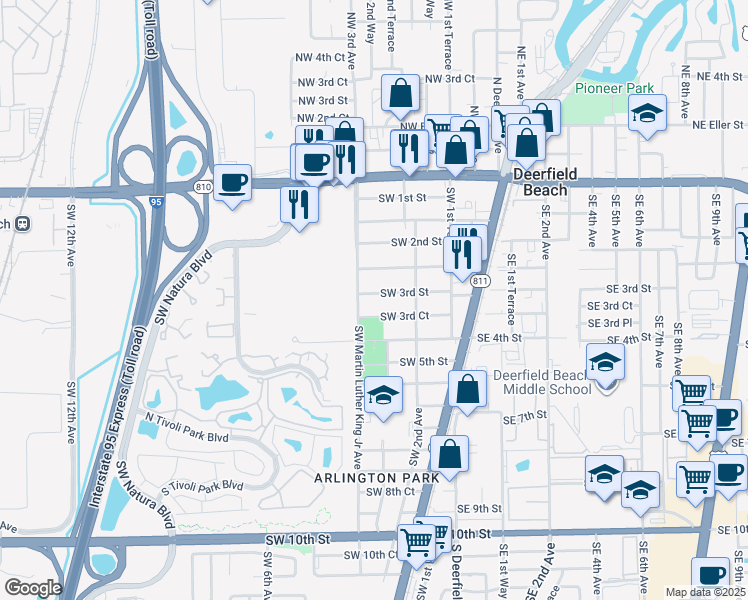Screen dimensions: 748x600
Task: Open the restaurant marker above SW Natura Blvd
Action: pyautogui.click(x=299, y=207)
